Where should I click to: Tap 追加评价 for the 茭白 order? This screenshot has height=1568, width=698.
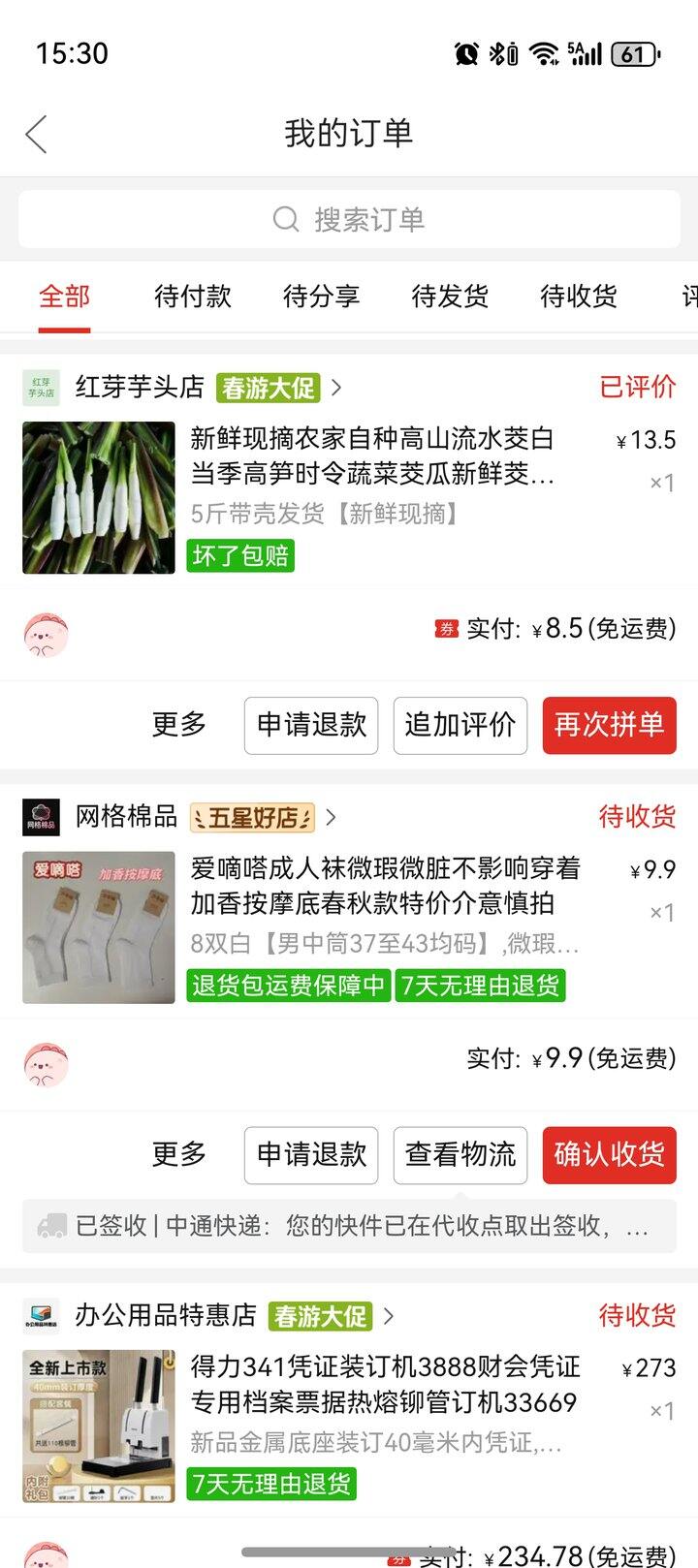click(460, 725)
